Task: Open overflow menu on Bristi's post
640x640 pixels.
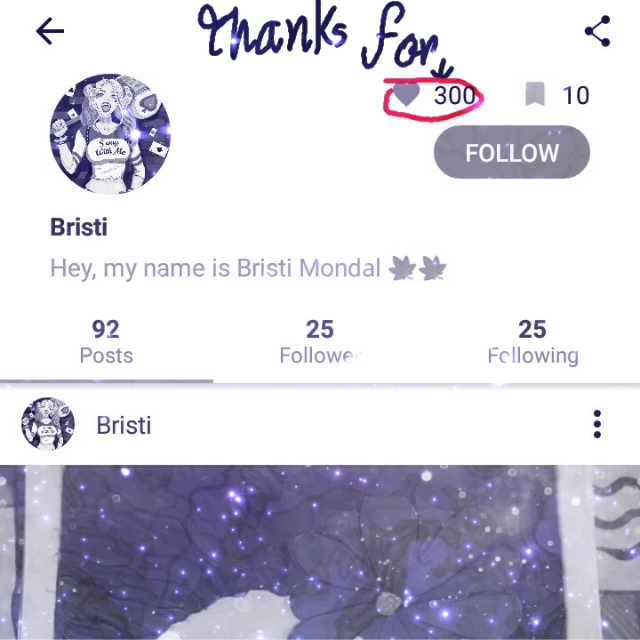Action: coord(597,424)
